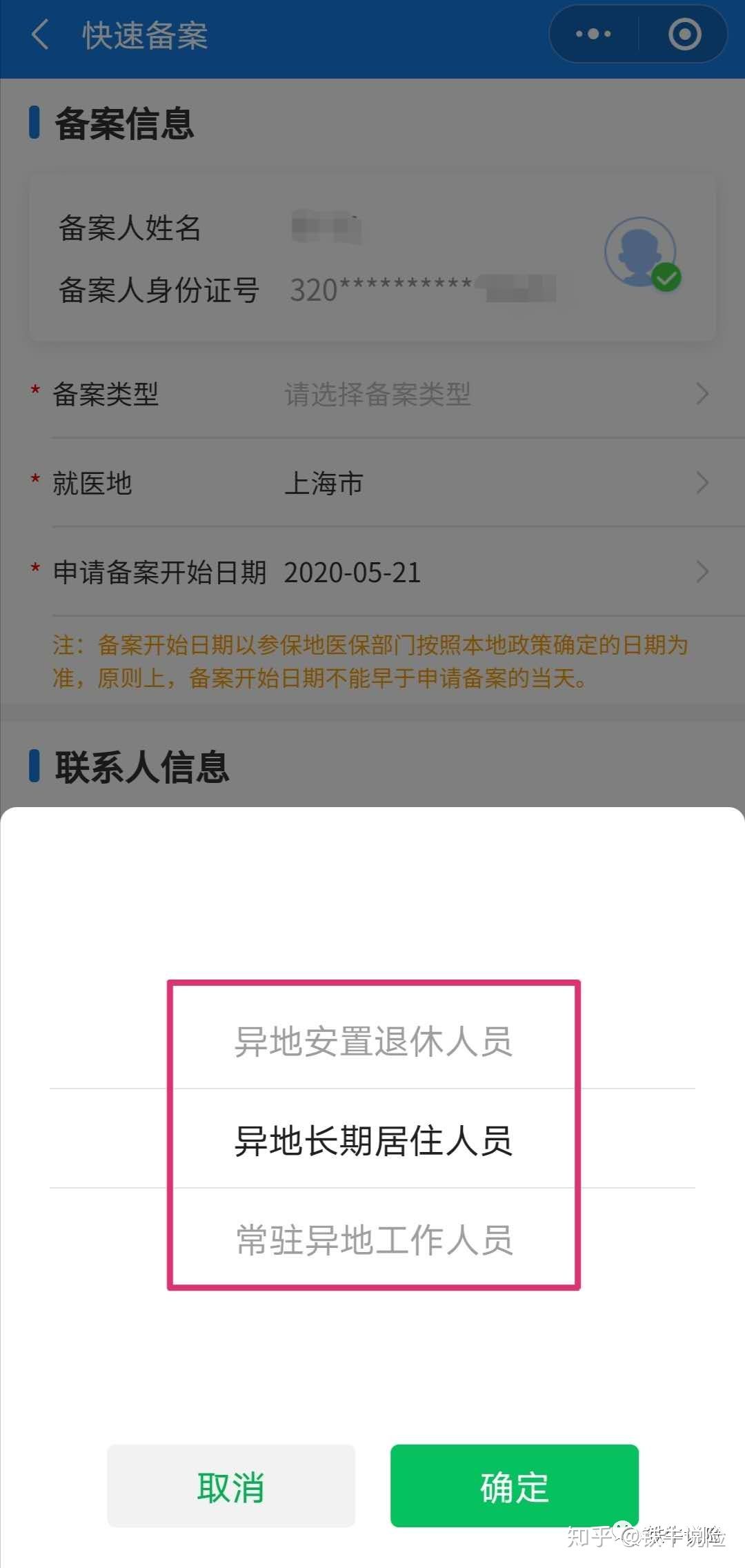745x1568 pixels.
Task: Select 异地长期居住人员 option
Action: (372, 1142)
